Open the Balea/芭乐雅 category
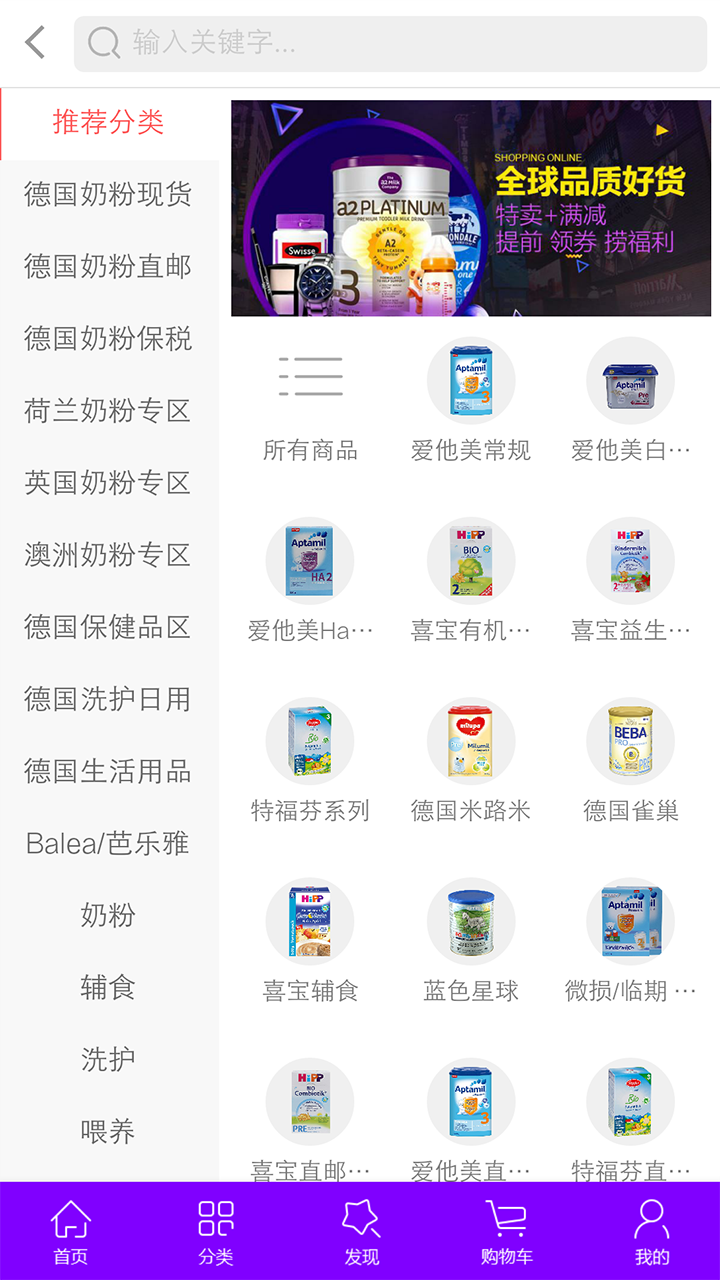 coord(108,843)
